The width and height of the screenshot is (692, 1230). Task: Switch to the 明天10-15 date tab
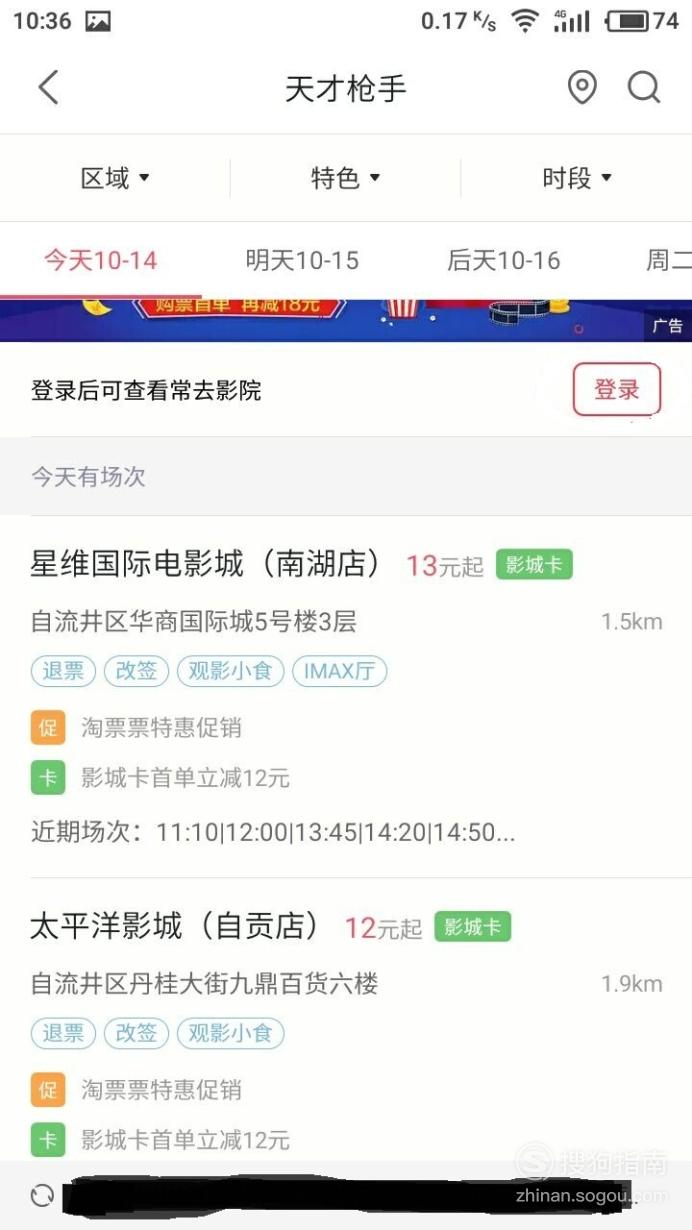(x=302, y=261)
